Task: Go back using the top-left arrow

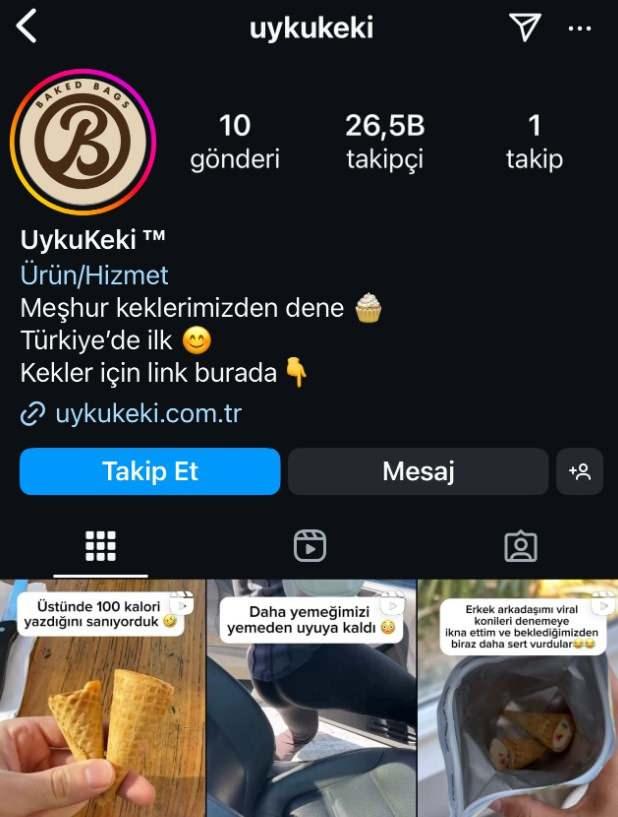Action: click(x=27, y=28)
